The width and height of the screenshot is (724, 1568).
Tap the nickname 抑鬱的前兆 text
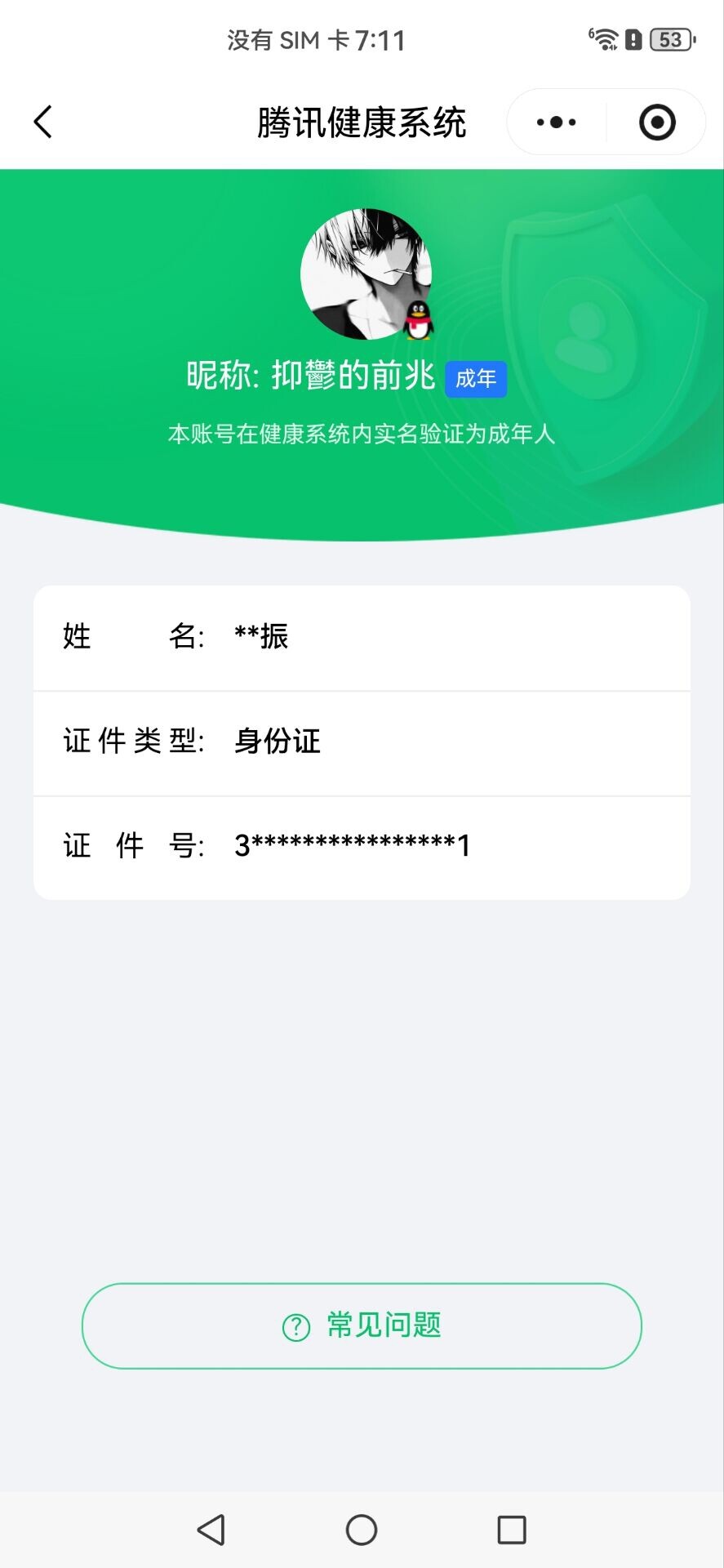[351, 377]
